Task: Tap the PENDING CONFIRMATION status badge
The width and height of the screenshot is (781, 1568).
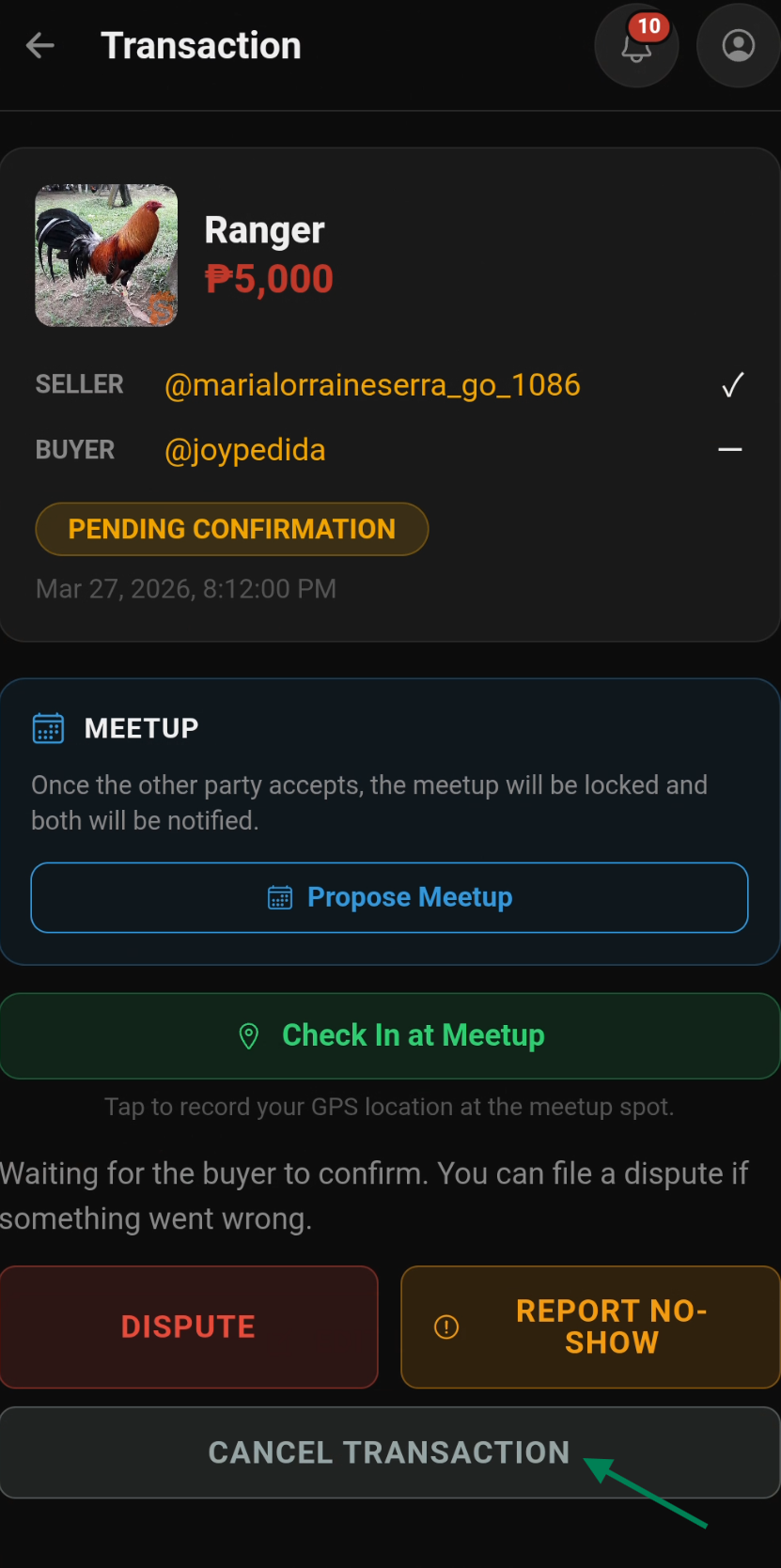Action: [x=231, y=529]
